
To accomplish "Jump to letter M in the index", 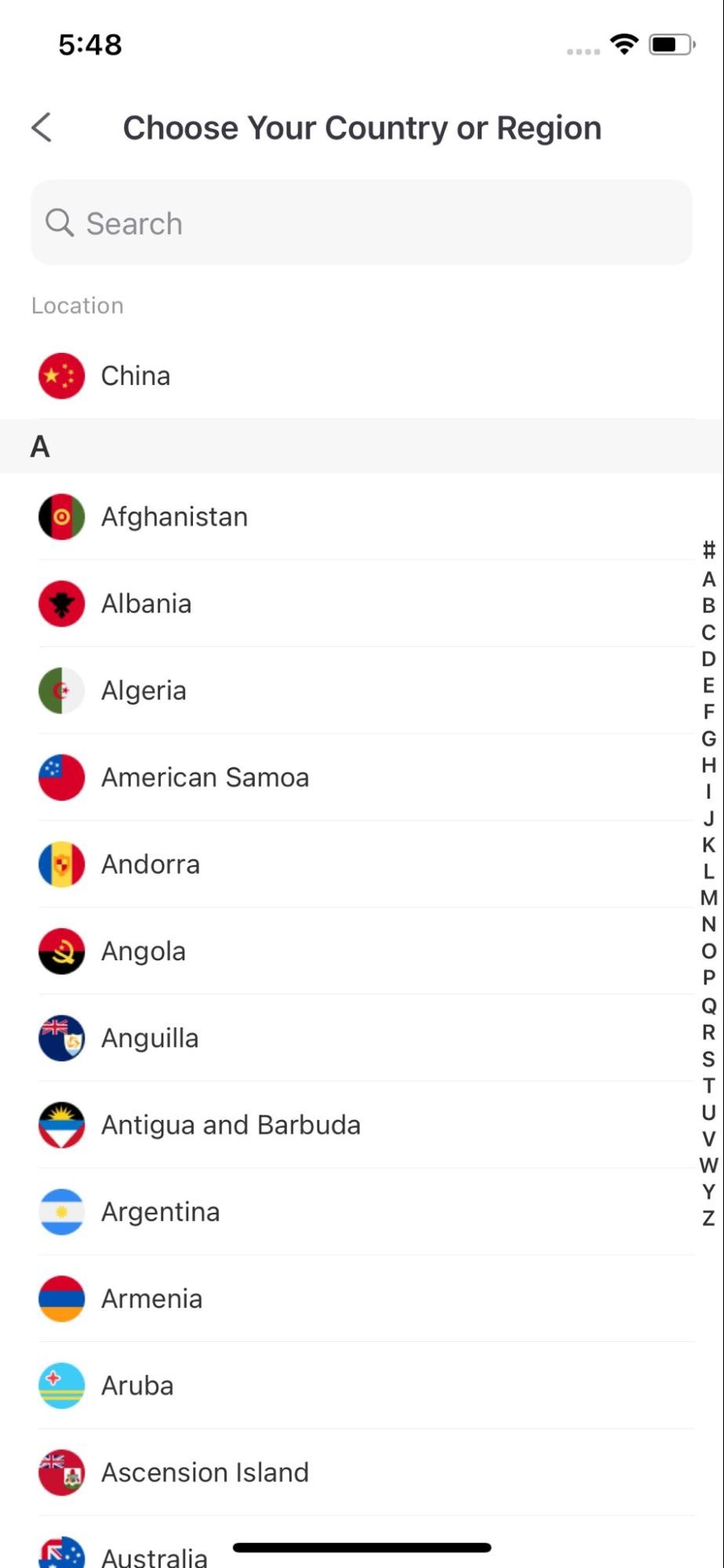I will pyautogui.click(x=708, y=898).
